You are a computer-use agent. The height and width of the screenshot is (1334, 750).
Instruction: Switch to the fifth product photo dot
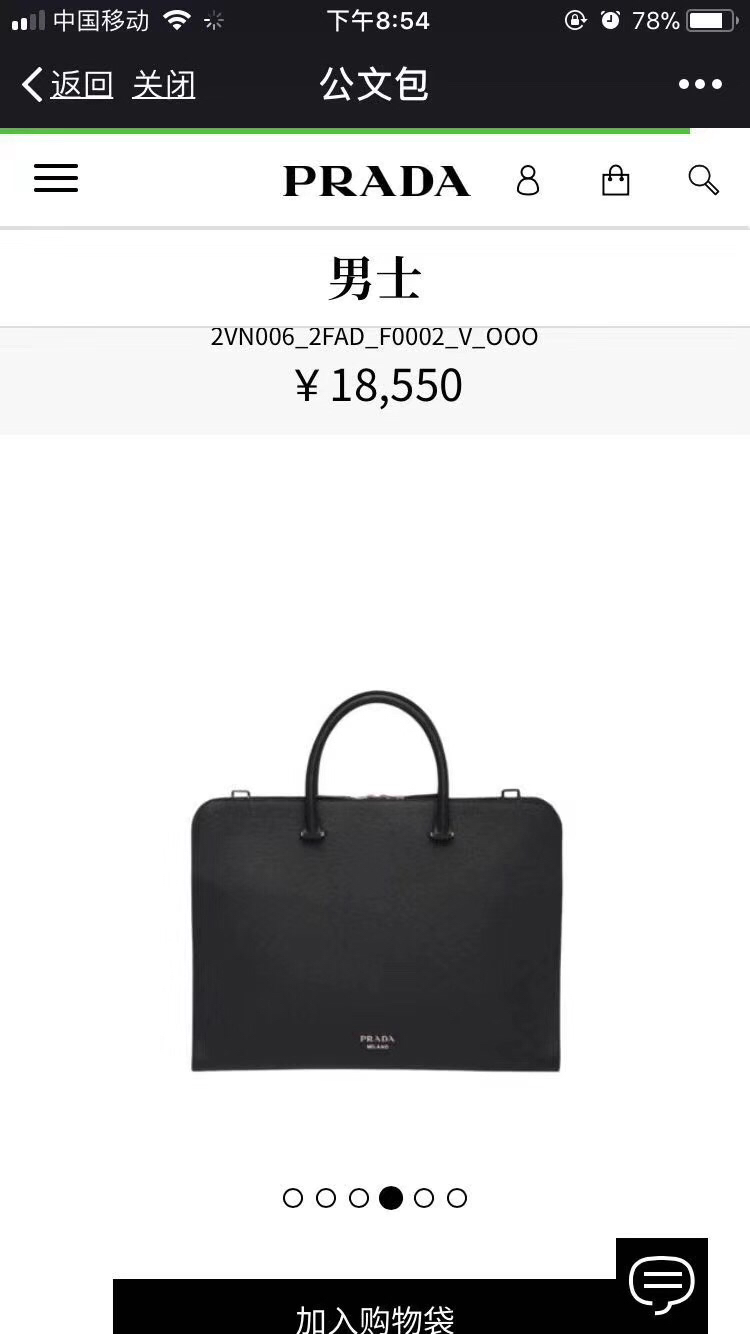[x=424, y=1198]
